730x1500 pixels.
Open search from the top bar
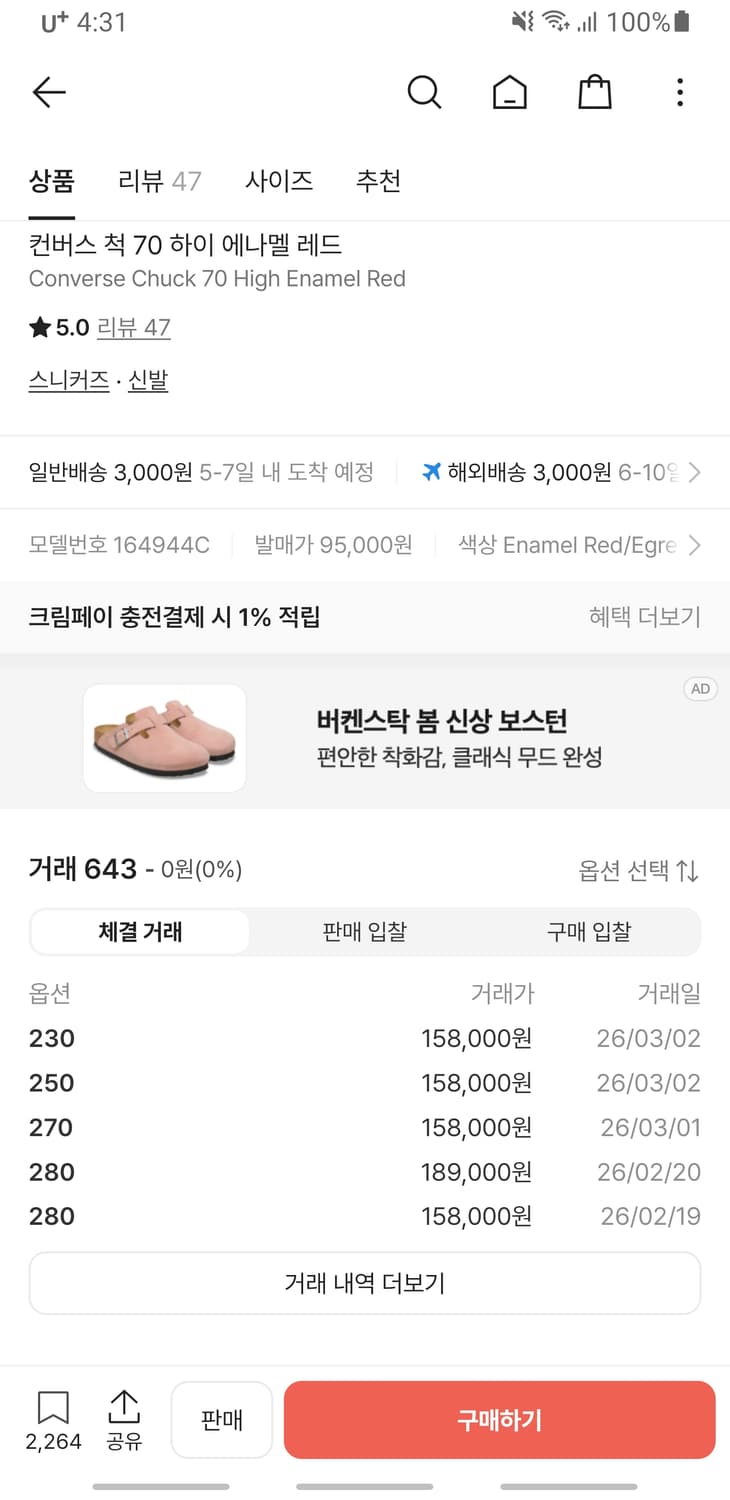(424, 91)
